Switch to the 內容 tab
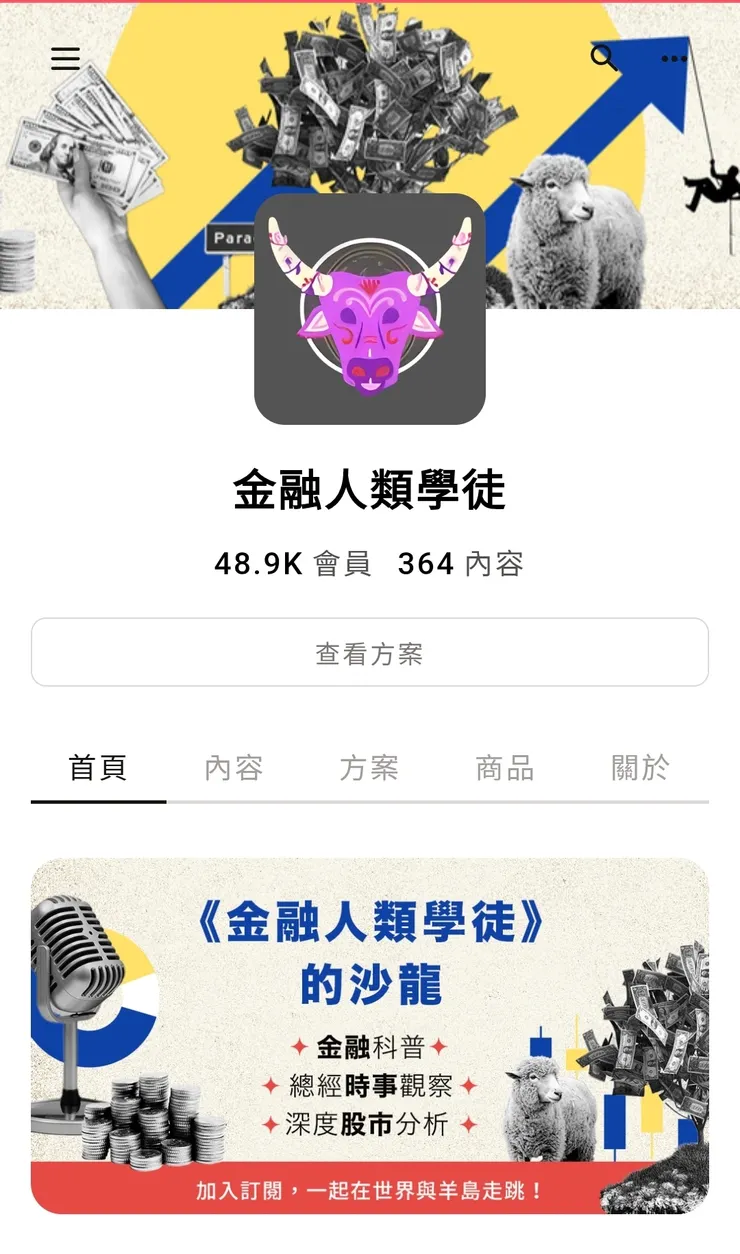This screenshot has width=740, height=1254. (x=233, y=768)
